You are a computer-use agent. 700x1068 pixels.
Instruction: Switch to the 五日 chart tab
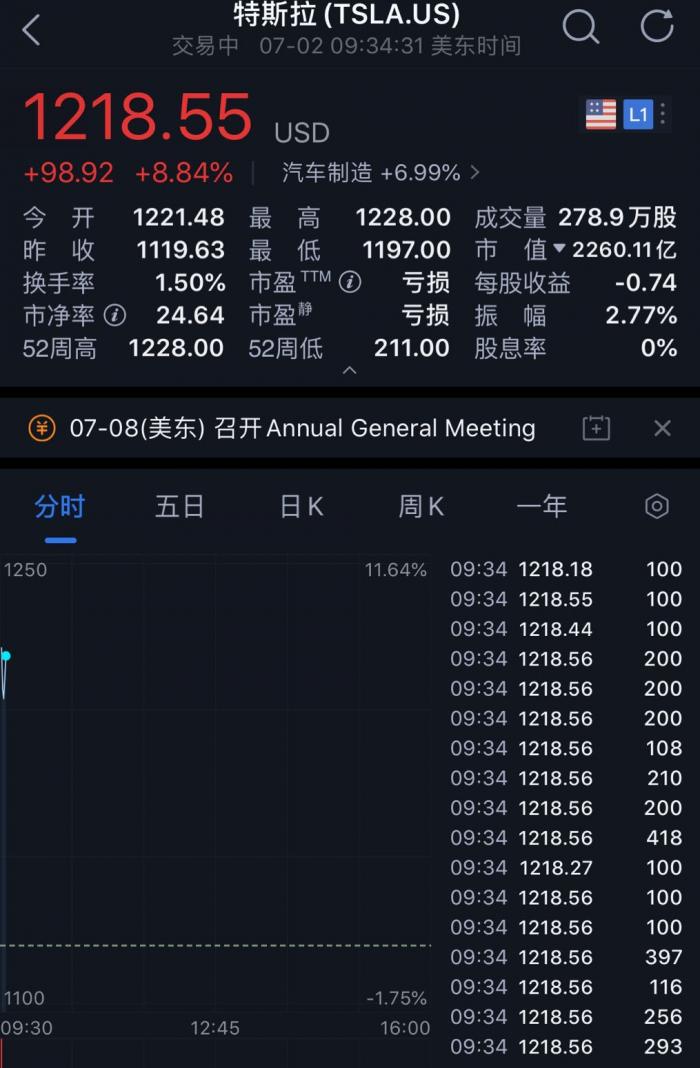point(180,507)
